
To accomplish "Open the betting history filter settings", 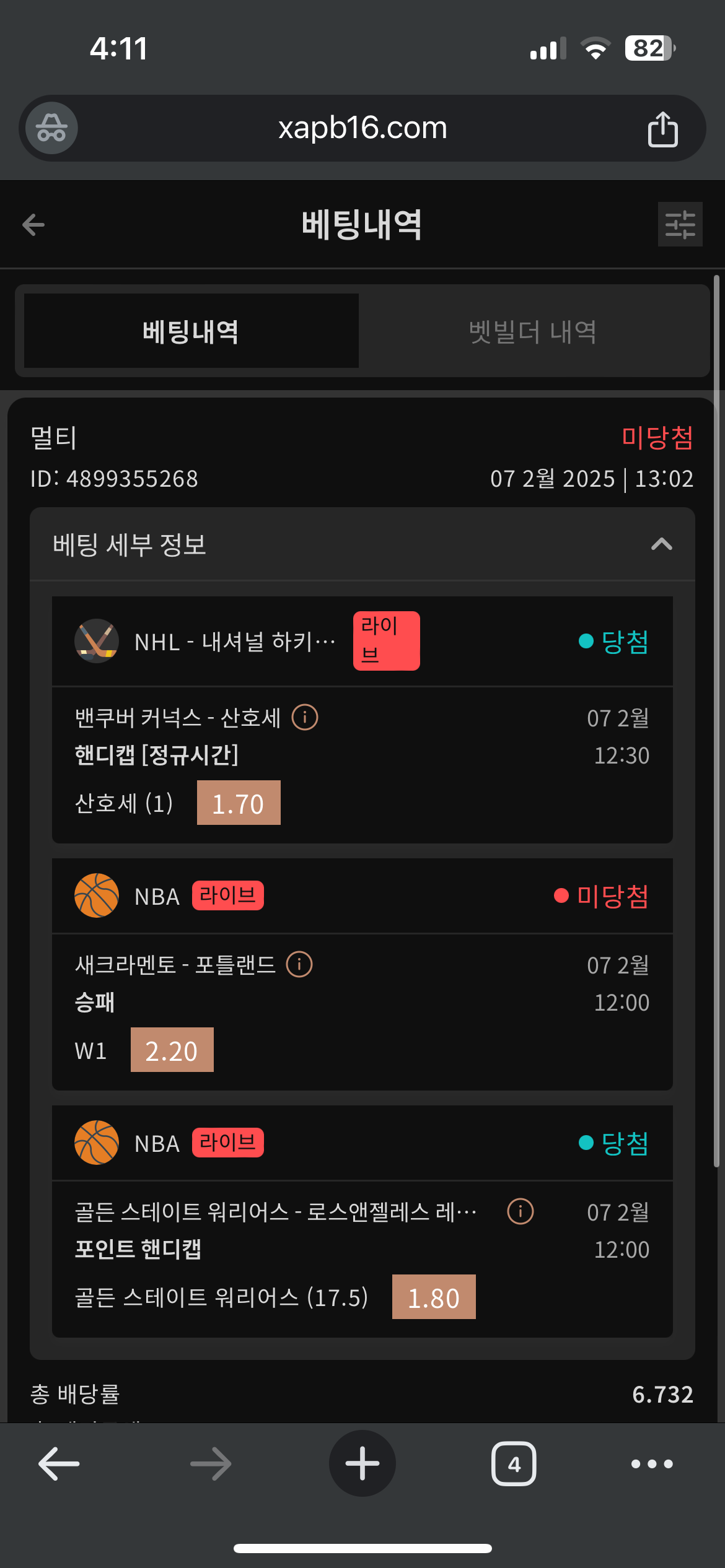I will (680, 224).
